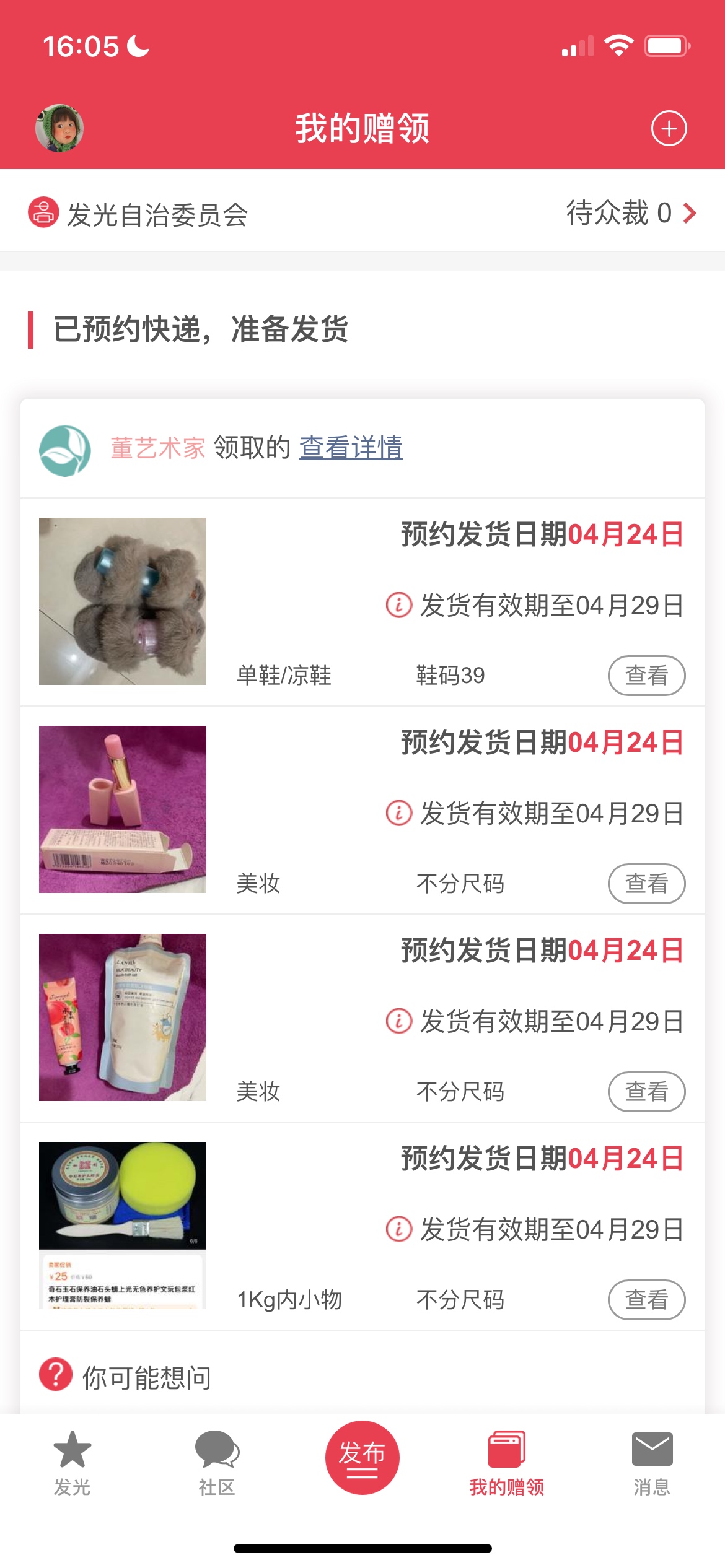Tap 查看 for the hand cream 美妆 item
725x1568 pixels.
(x=646, y=1091)
